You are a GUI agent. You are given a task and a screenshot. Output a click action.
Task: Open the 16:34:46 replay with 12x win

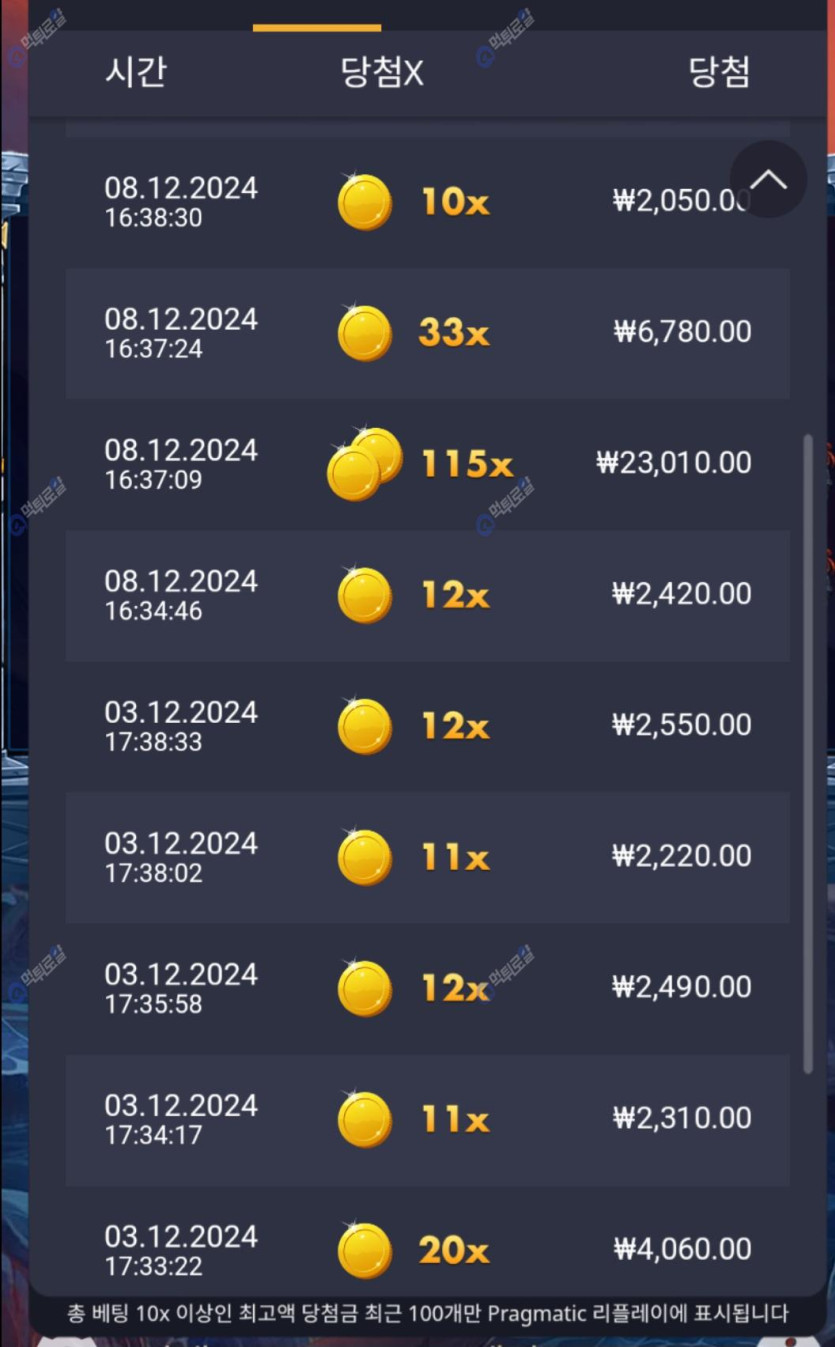pyautogui.click(x=427, y=595)
